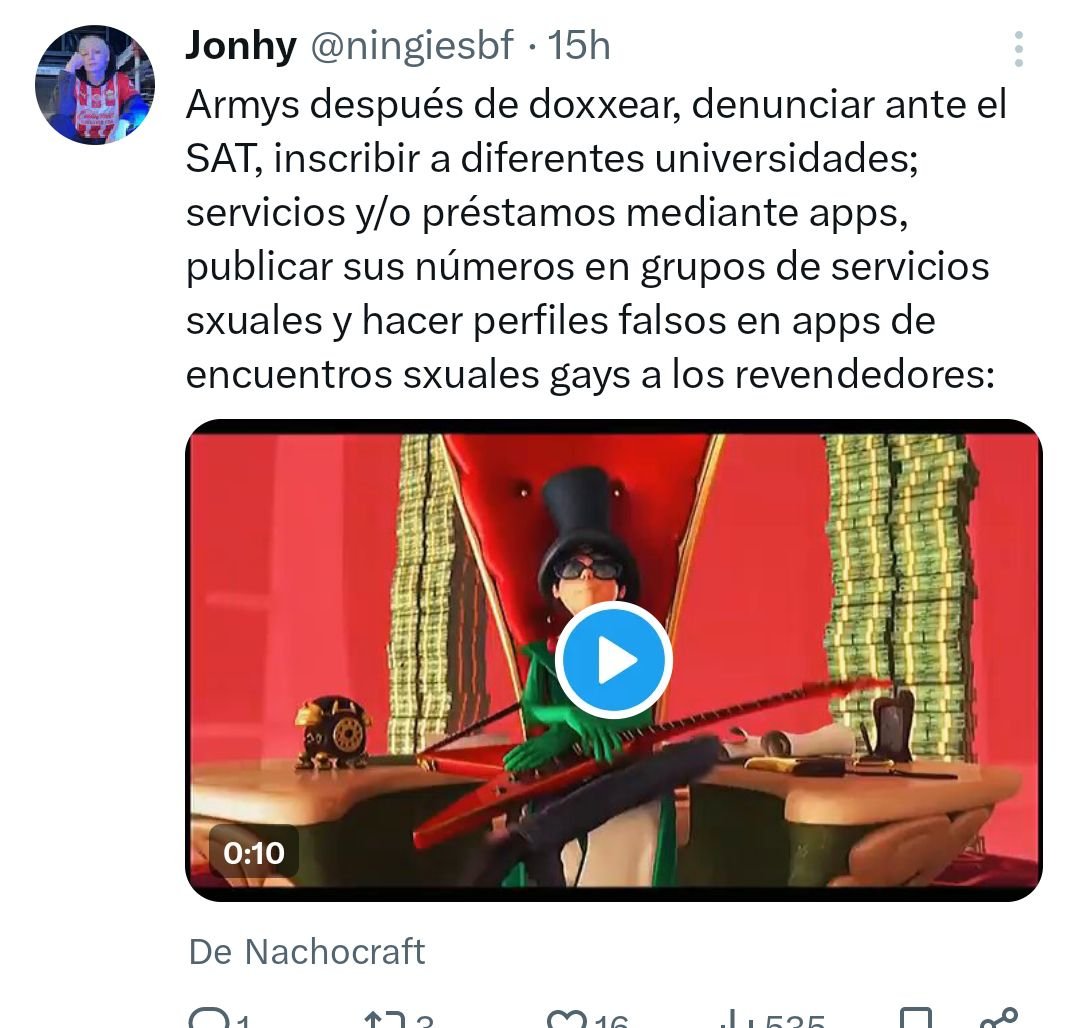Retweet Jonhy's post
This screenshot has width=1078, height=1028.
pyautogui.click(x=383, y=1020)
